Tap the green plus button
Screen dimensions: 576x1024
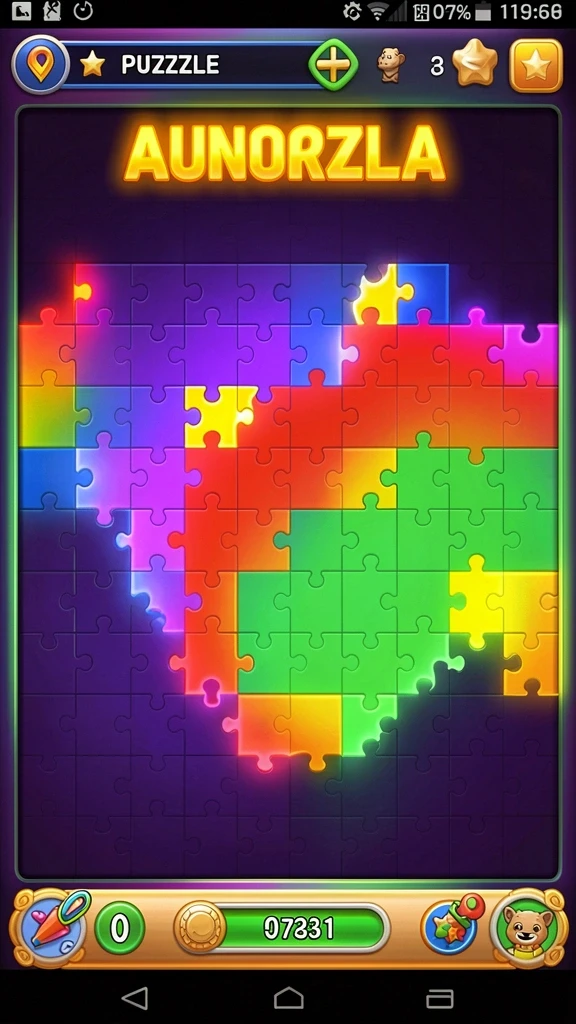tap(333, 65)
